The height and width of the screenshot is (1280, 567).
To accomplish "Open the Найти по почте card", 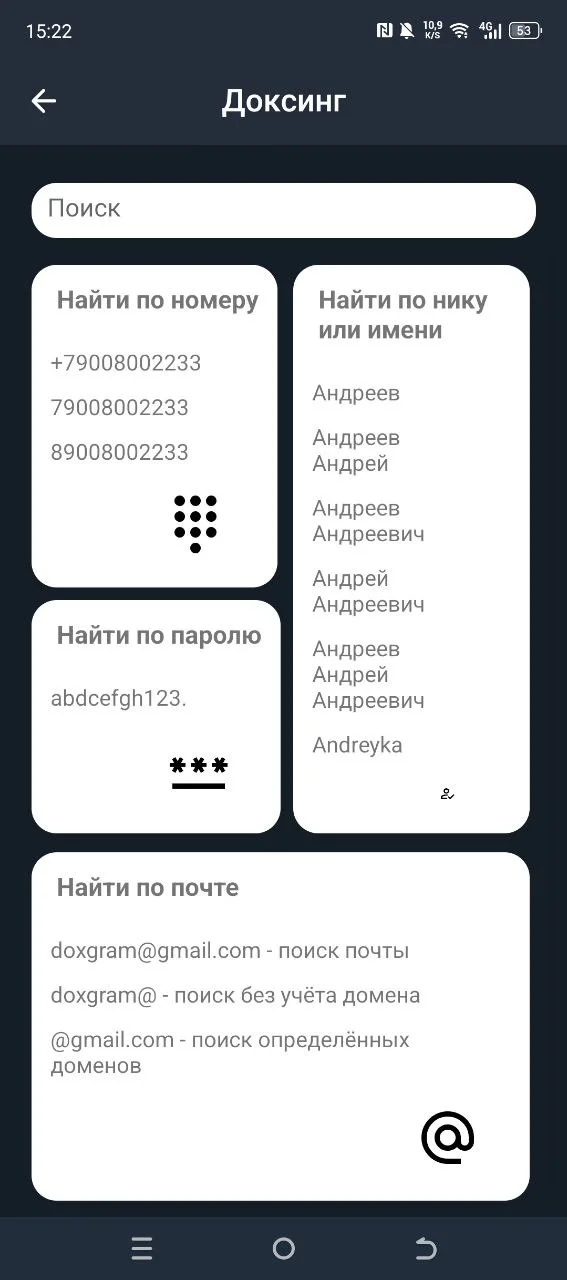I will (281, 1027).
